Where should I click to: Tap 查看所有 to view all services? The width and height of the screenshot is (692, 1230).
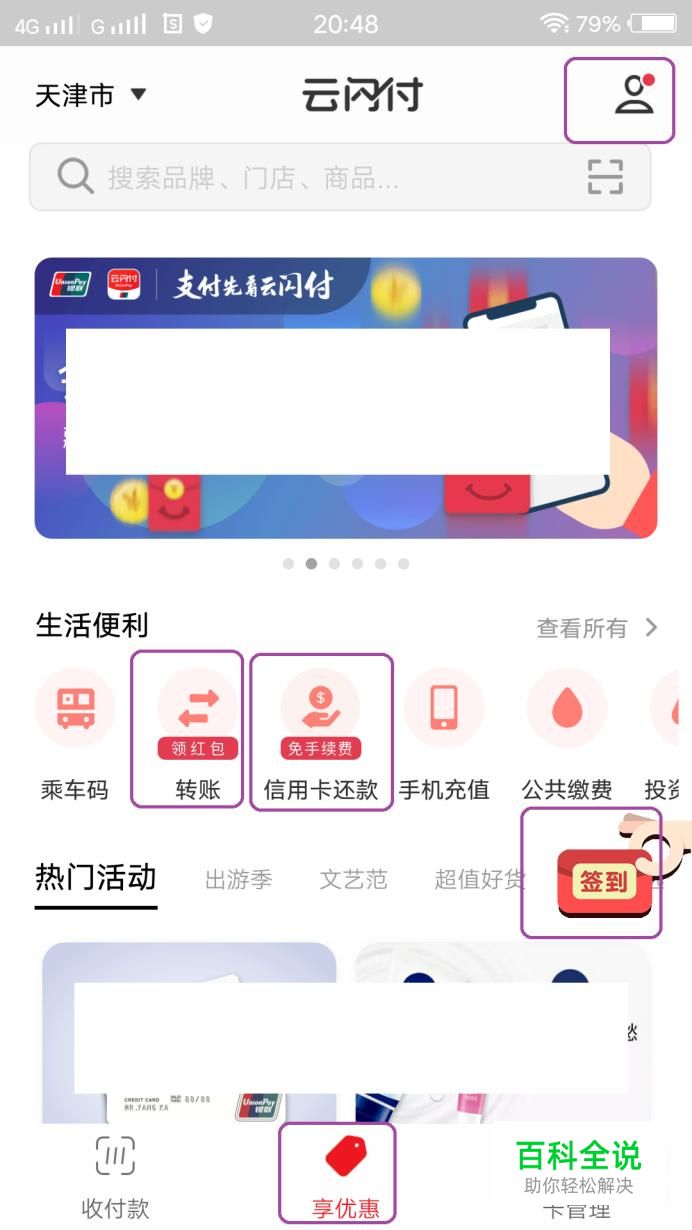(x=597, y=628)
